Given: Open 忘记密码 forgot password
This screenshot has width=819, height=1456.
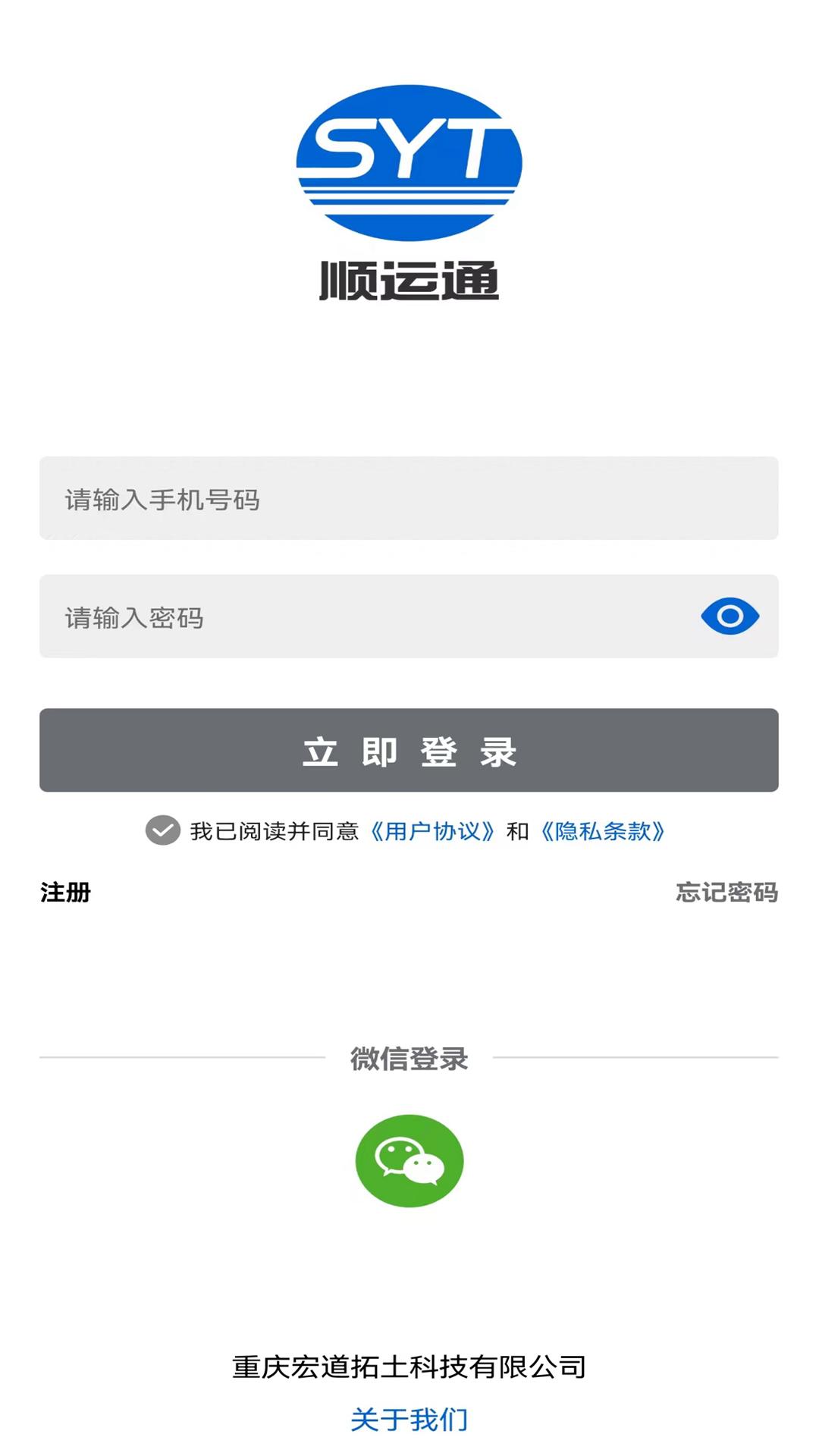Looking at the screenshot, I should [x=726, y=893].
